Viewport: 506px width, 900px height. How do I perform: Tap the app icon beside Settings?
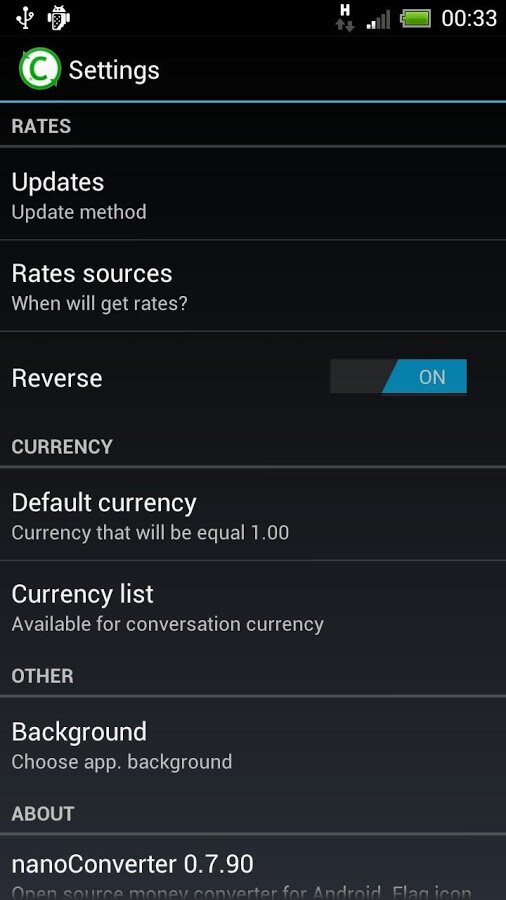(x=40, y=69)
